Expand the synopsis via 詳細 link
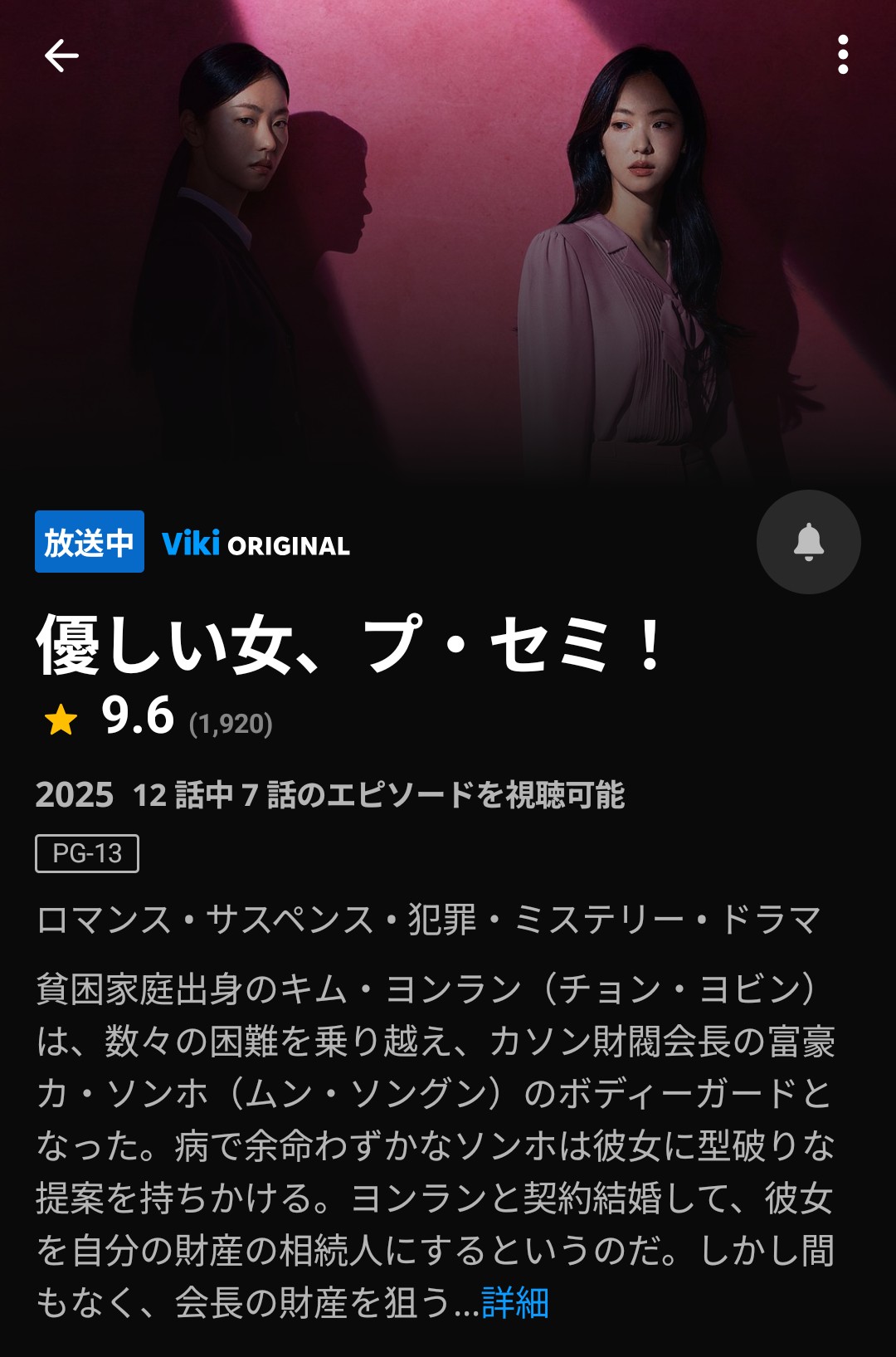896x1357 pixels. (x=515, y=1303)
